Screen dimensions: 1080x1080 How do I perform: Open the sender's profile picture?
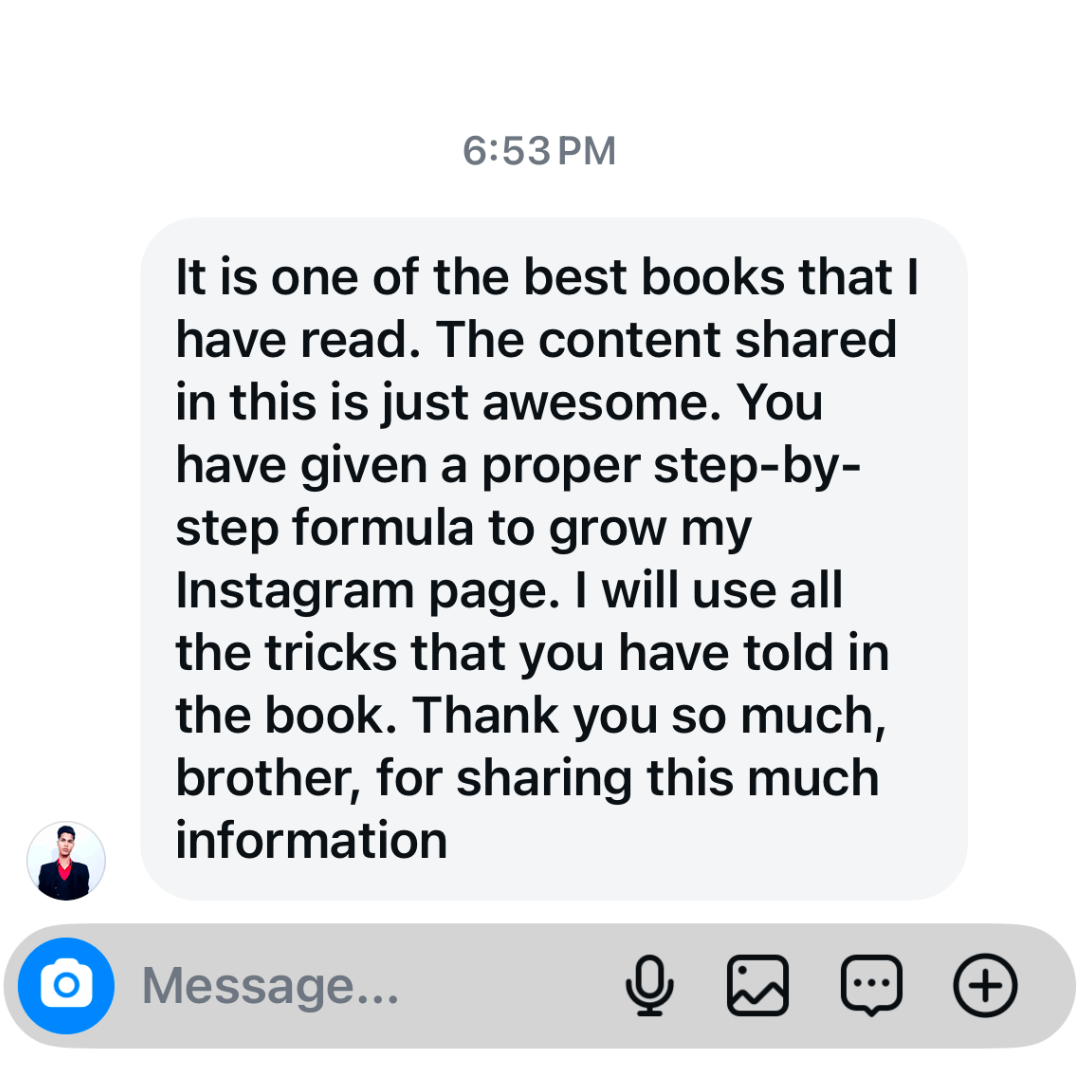66,861
